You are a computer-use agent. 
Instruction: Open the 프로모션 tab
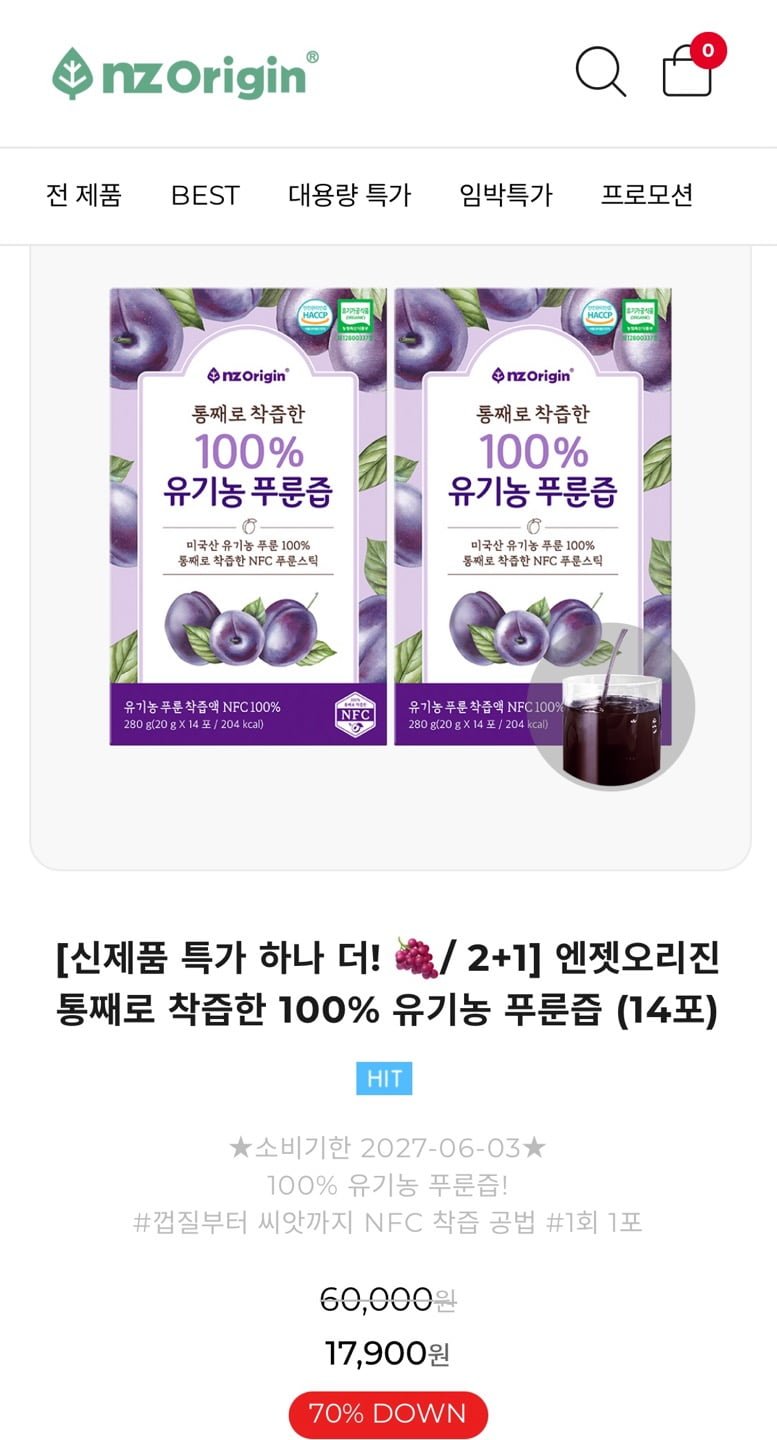[647, 195]
